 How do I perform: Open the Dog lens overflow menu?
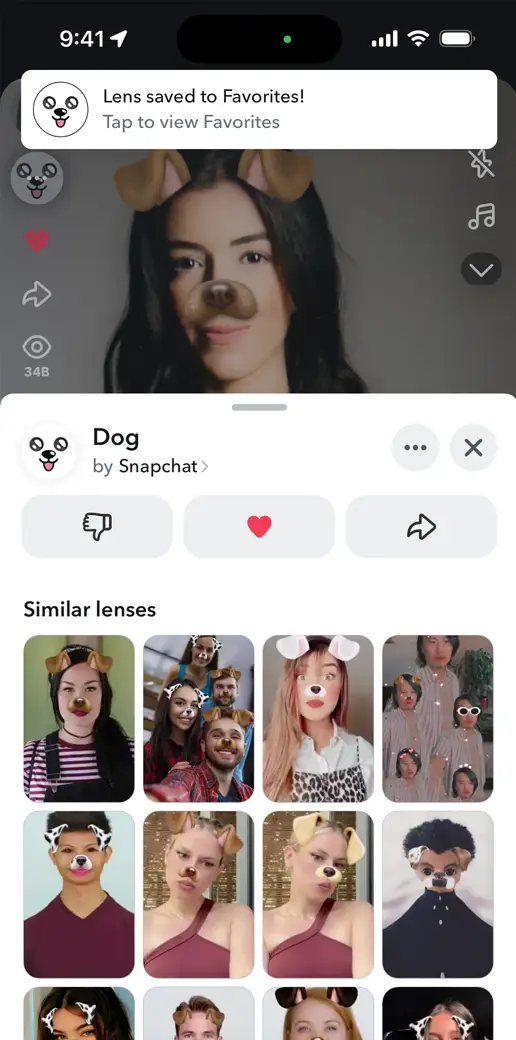point(415,448)
